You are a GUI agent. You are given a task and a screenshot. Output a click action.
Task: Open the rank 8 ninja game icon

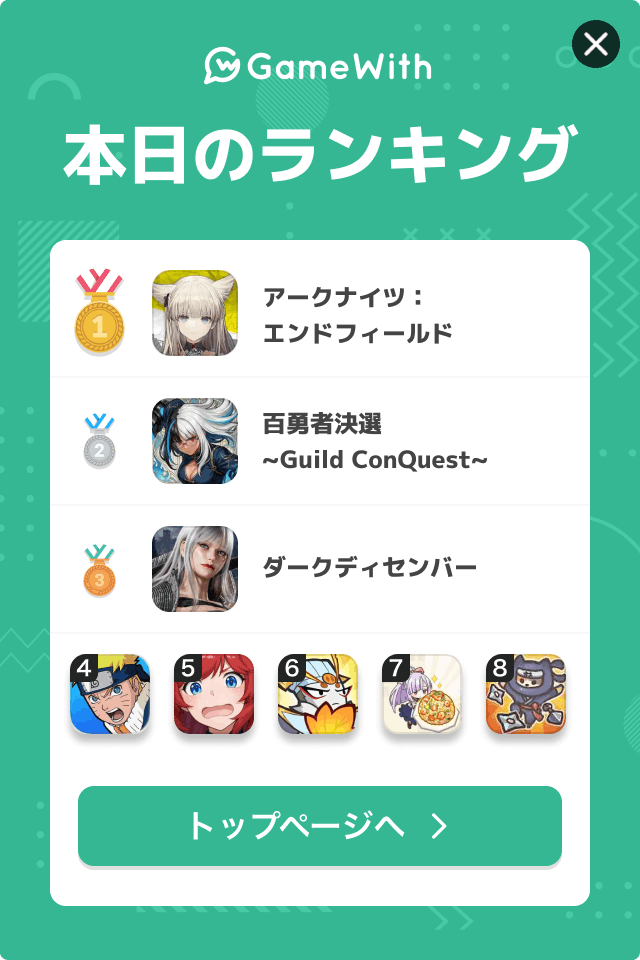526,695
